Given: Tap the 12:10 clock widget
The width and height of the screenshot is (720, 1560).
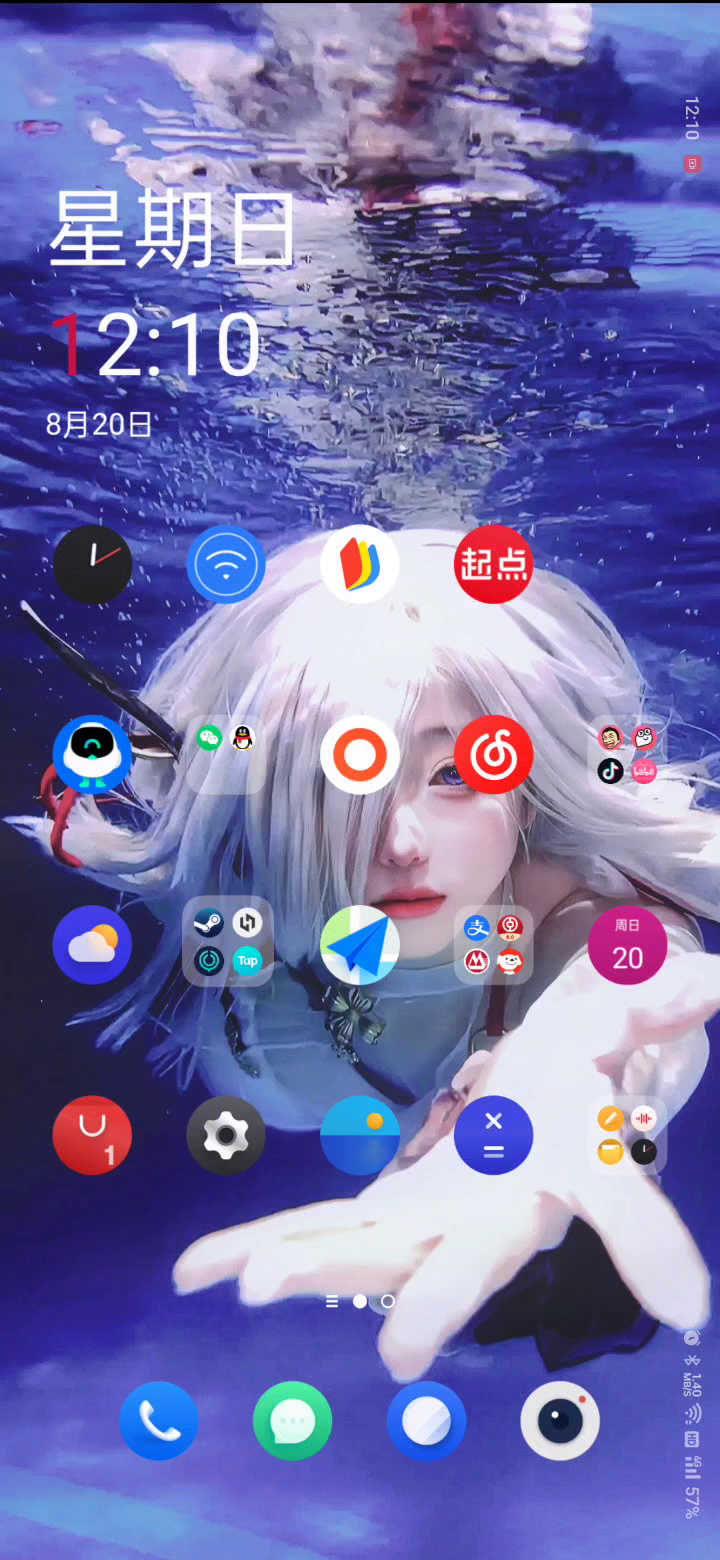Looking at the screenshot, I should click(156, 345).
